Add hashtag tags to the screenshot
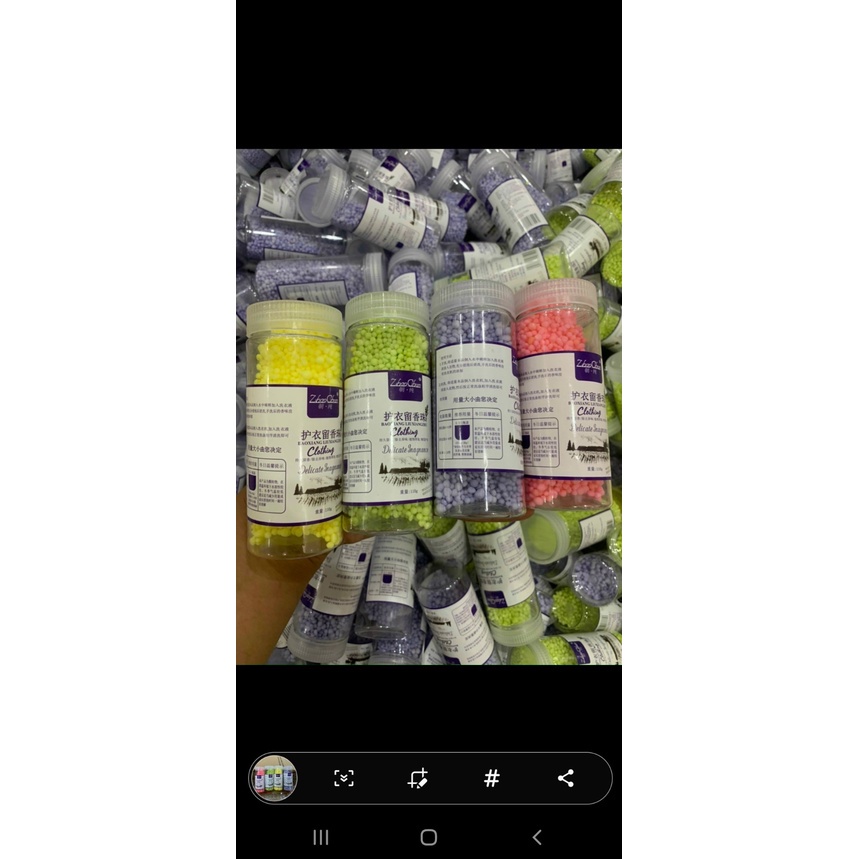This screenshot has width=859, height=859. (x=491, y=778)
